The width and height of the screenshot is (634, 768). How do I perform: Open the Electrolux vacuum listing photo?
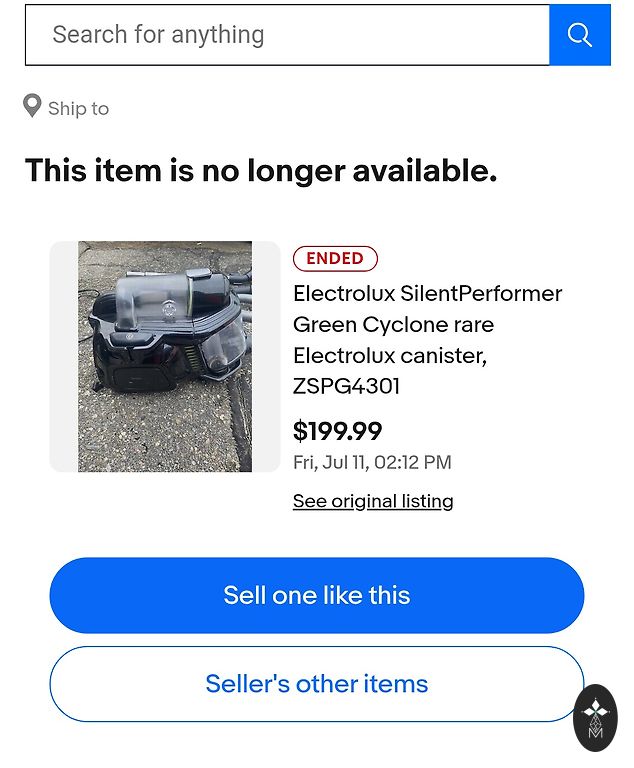(165, 356)
